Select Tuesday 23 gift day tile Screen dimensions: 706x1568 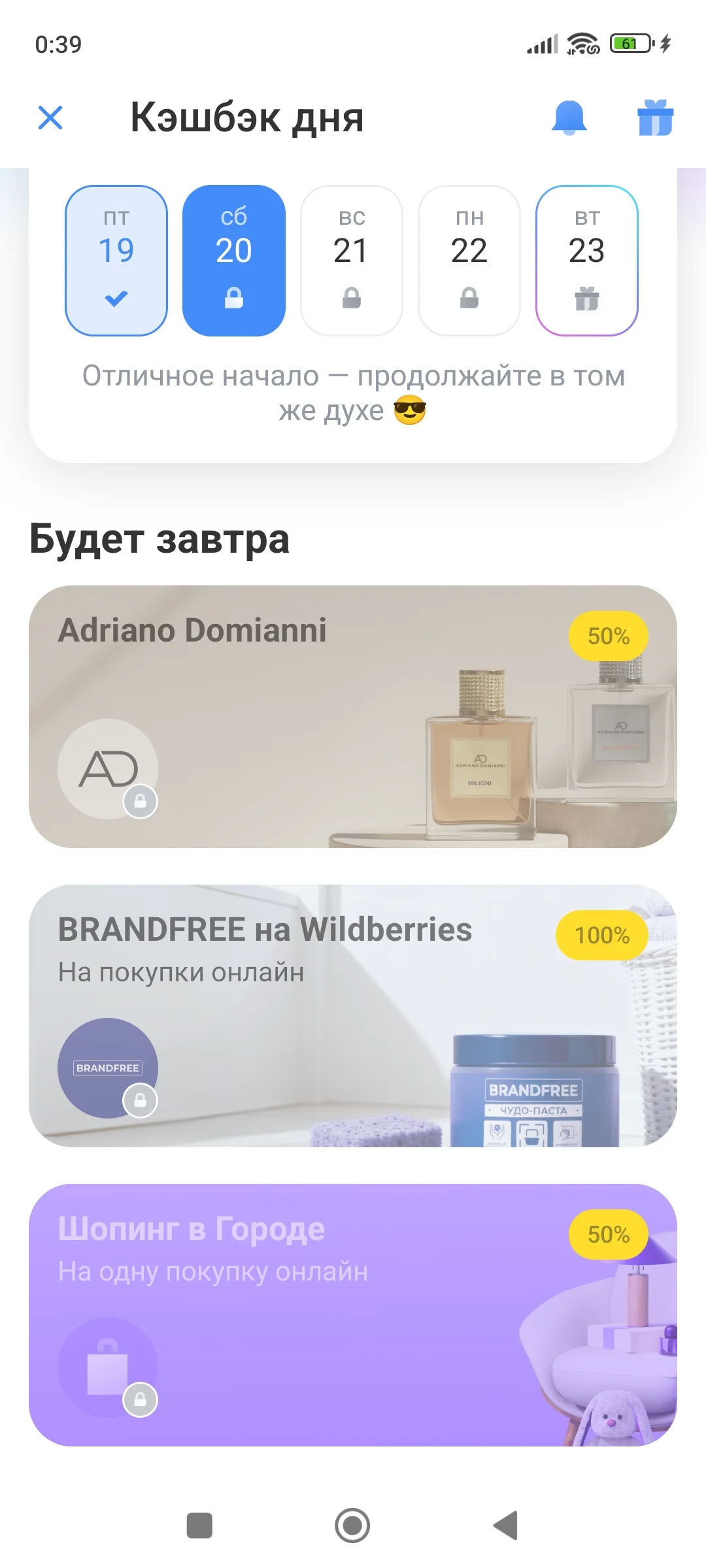587,261
